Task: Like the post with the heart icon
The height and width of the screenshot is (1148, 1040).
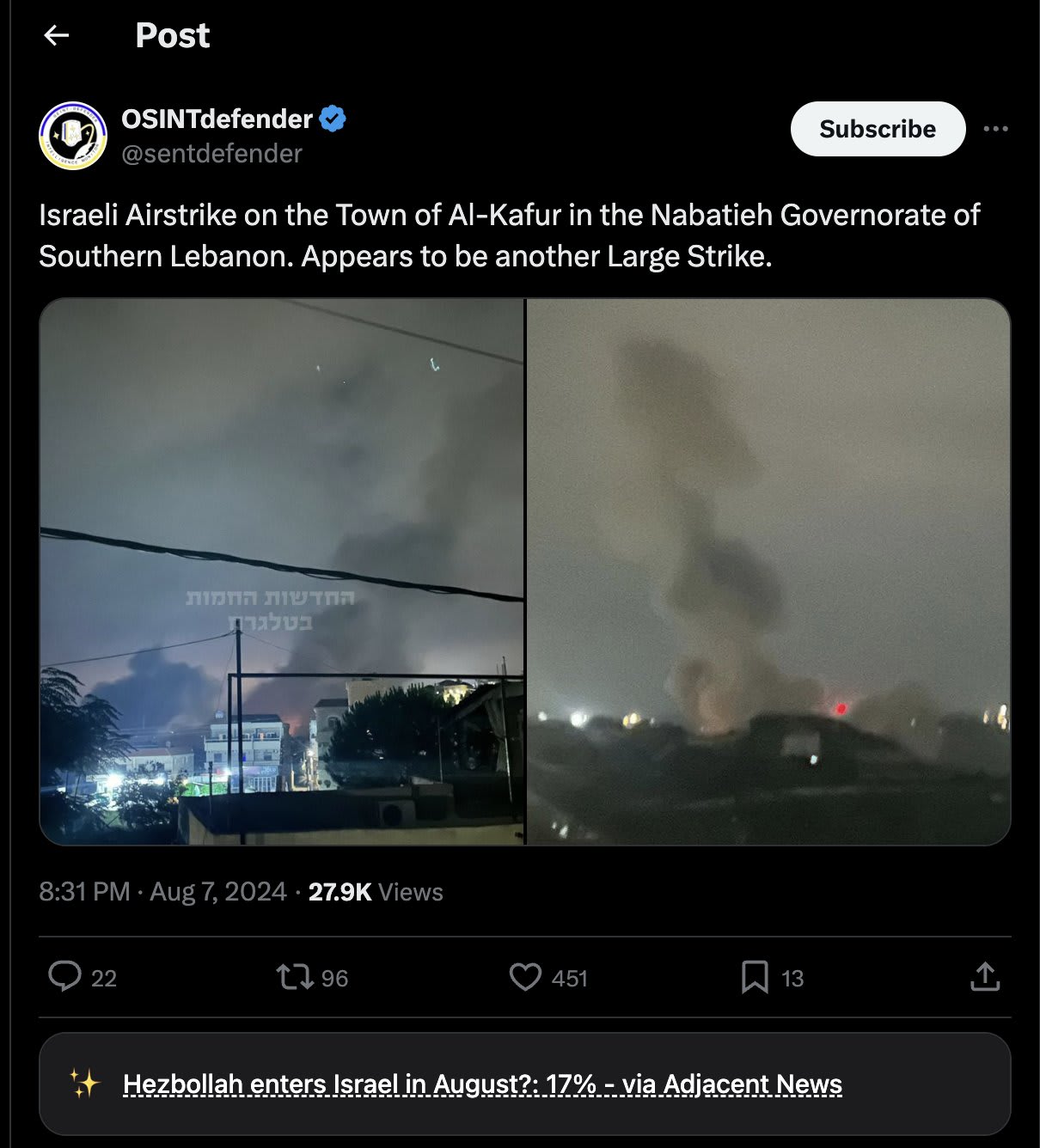Action: (x=525, y=977)
